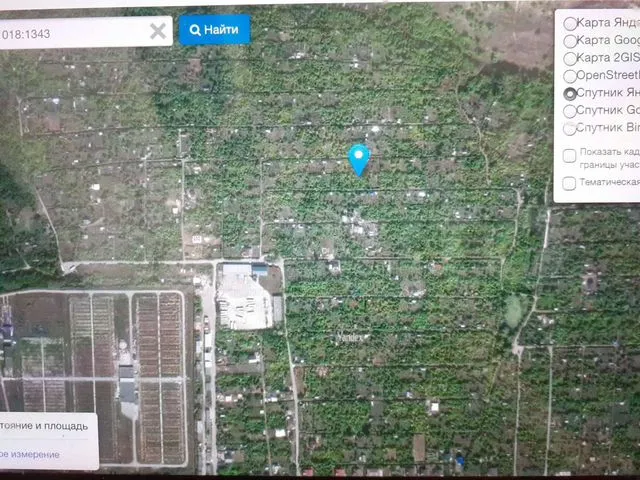Choose the Карта 2GIS base map

coord(570,58)
